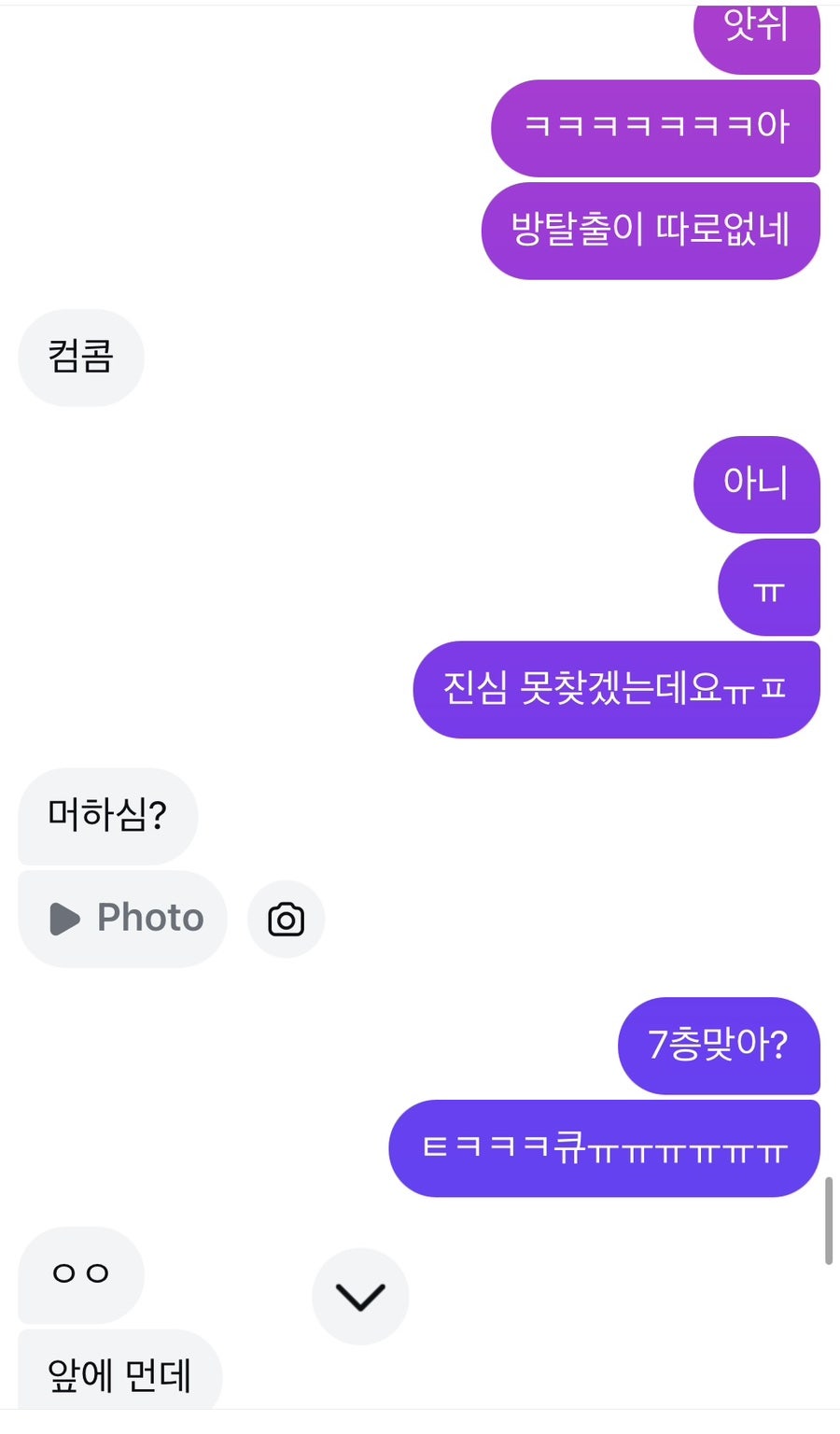Select the '아니' sent bubble
The height and width of the screenshot is (1434, 840).
(757, 485)
